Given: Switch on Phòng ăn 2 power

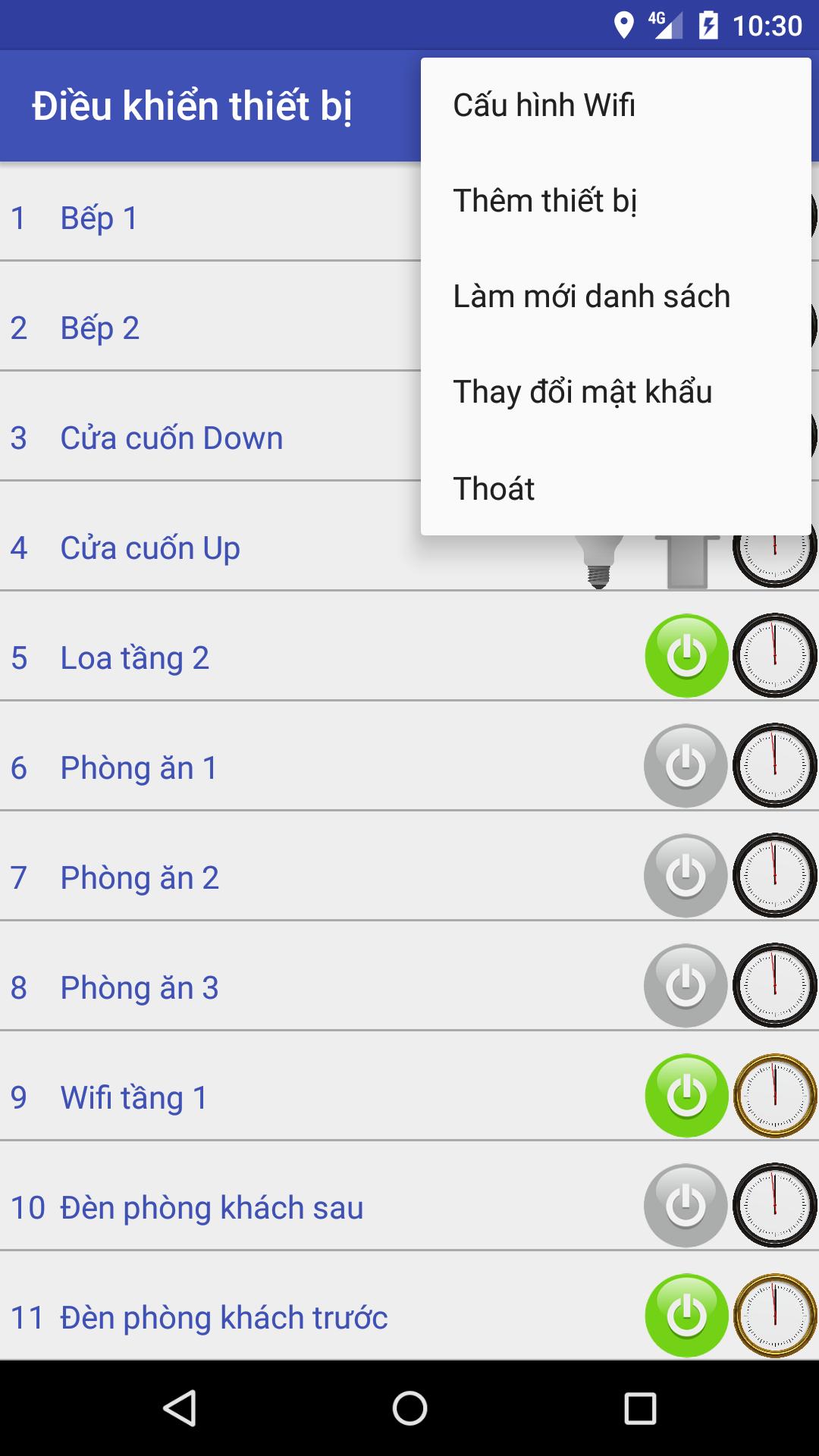Looking at the screenshot, I should 686,876.
